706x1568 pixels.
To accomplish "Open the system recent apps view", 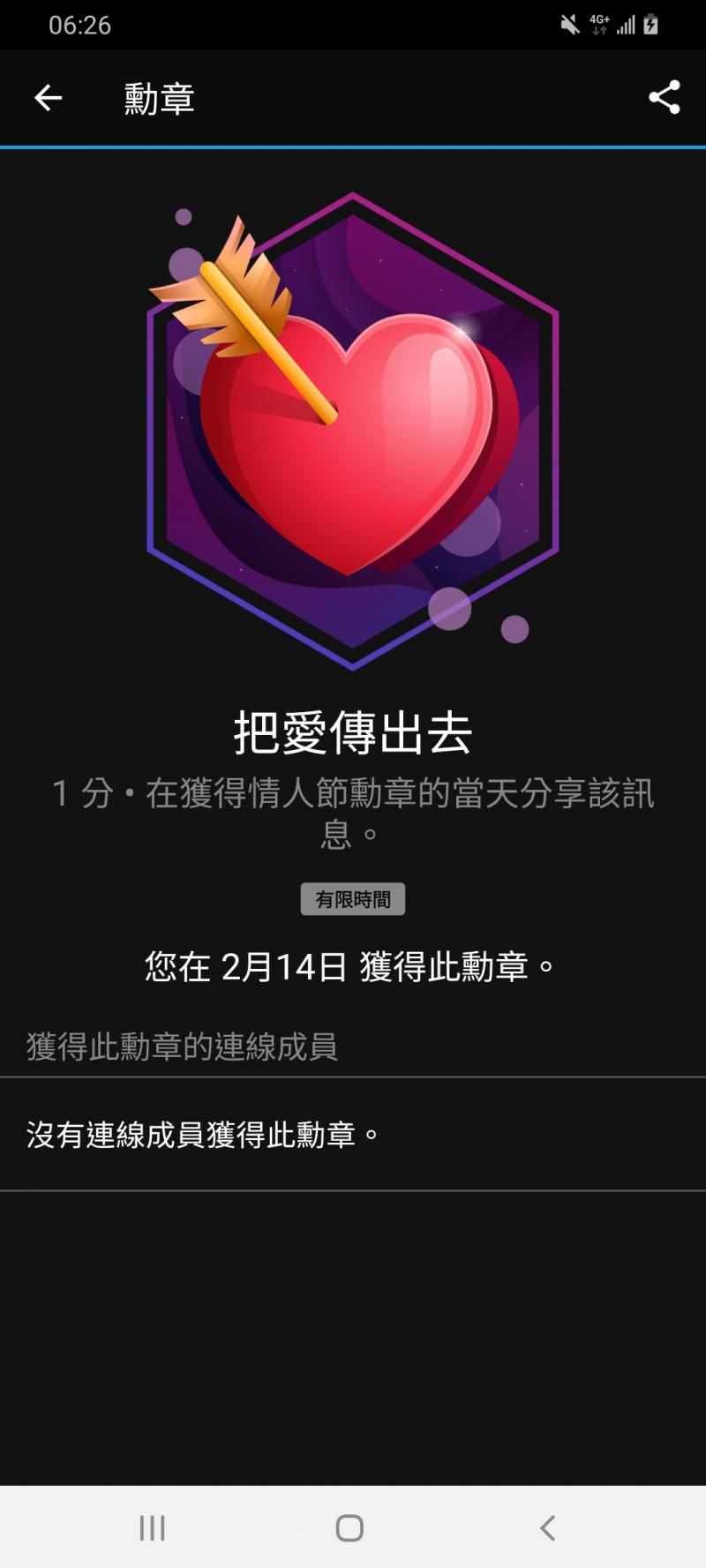I will [152, 1527].
